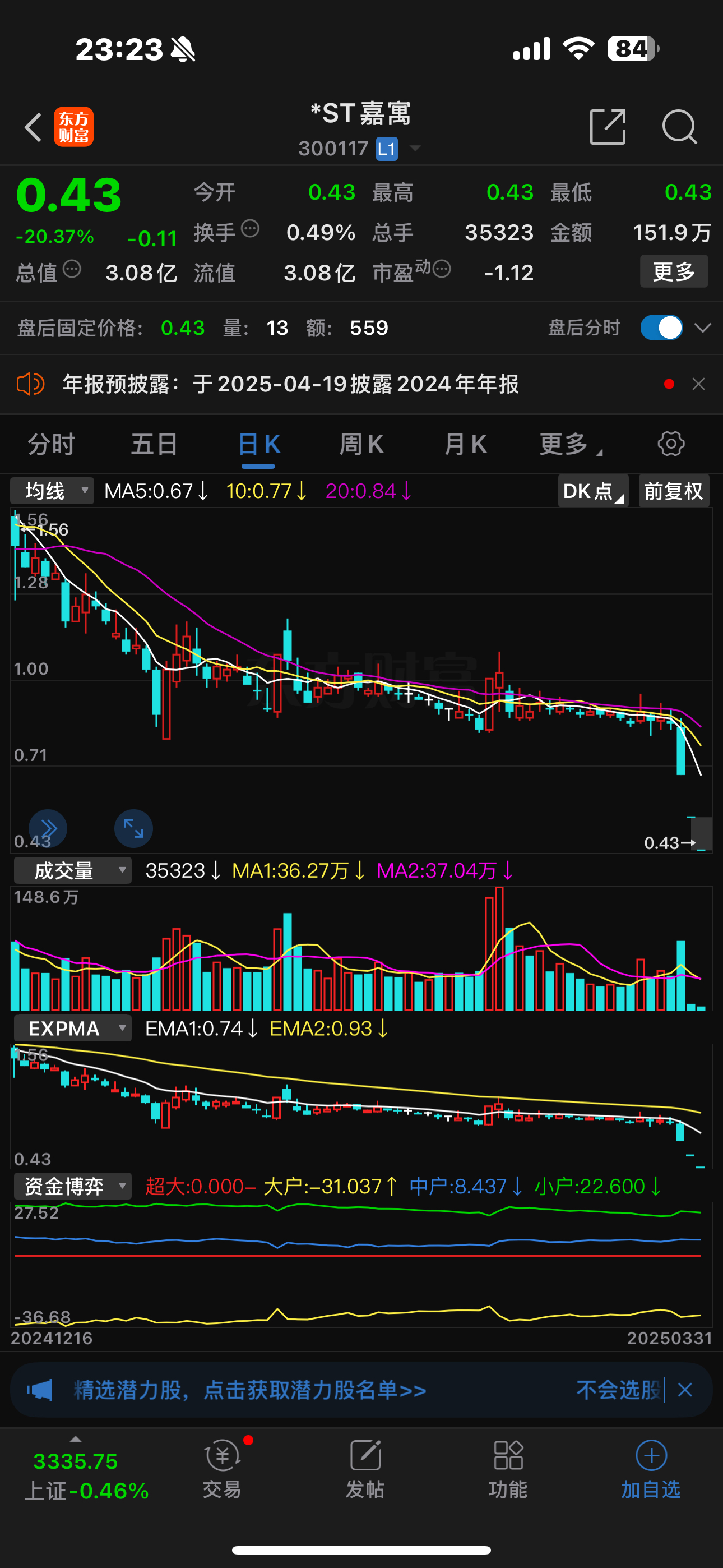
Task: Switch adjustment mode via 前复权 button
Action: point(674,490)
